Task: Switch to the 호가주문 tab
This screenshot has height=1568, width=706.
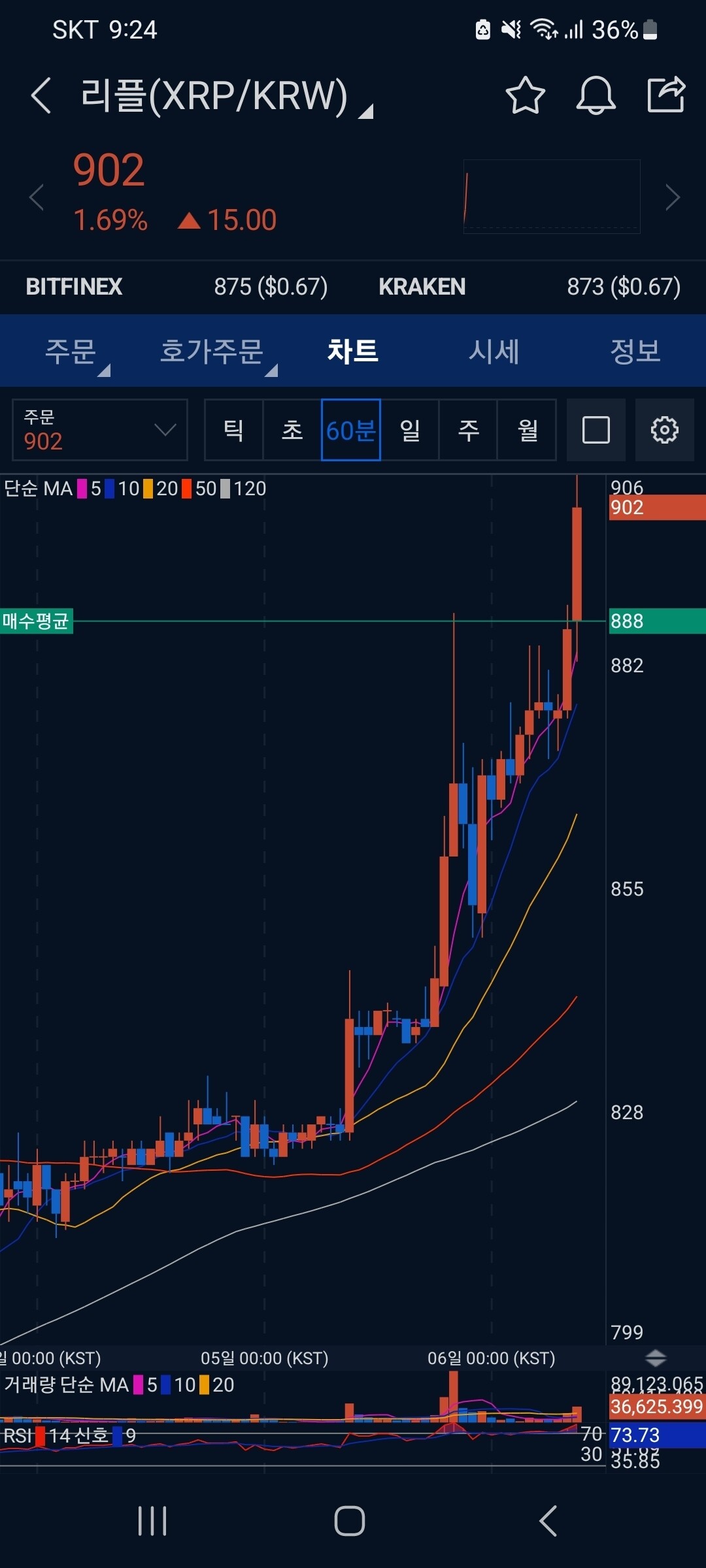Action: pyautogui.click(x=212, y=351)
